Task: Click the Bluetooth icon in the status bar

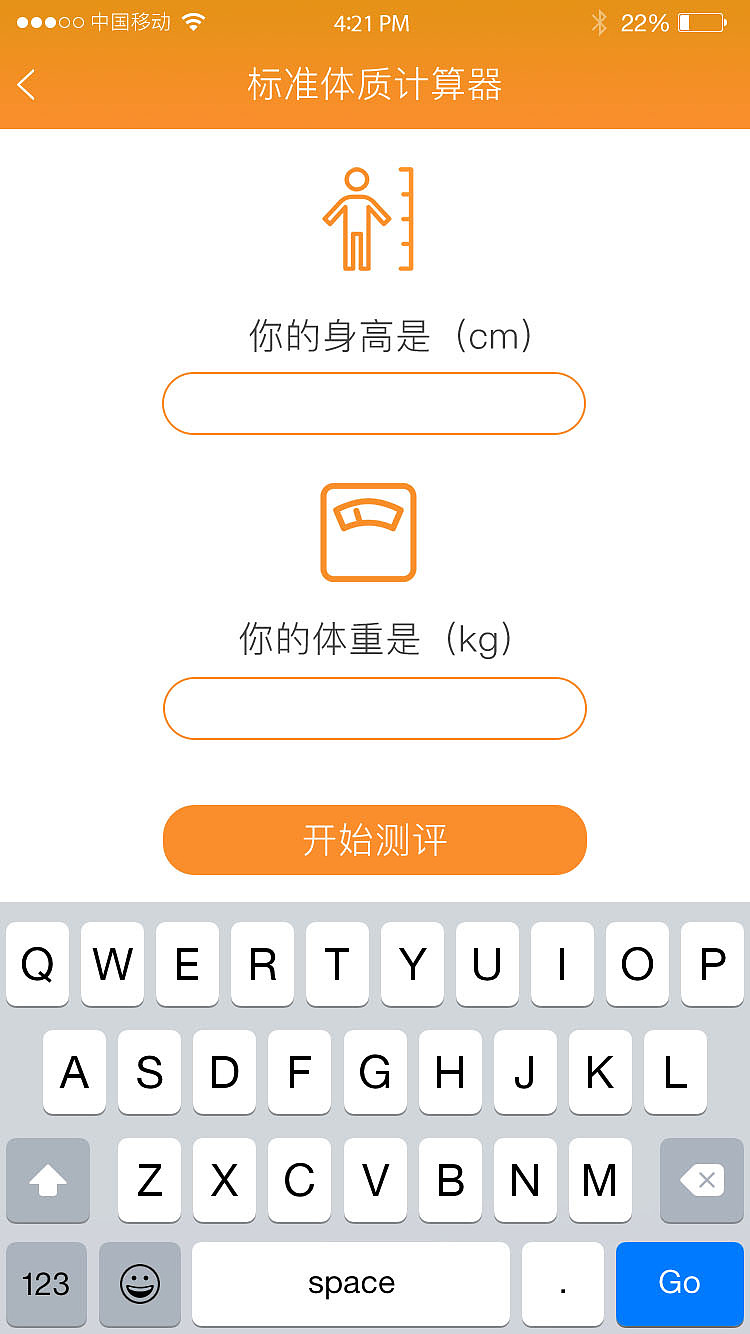Action: point(599,22)
